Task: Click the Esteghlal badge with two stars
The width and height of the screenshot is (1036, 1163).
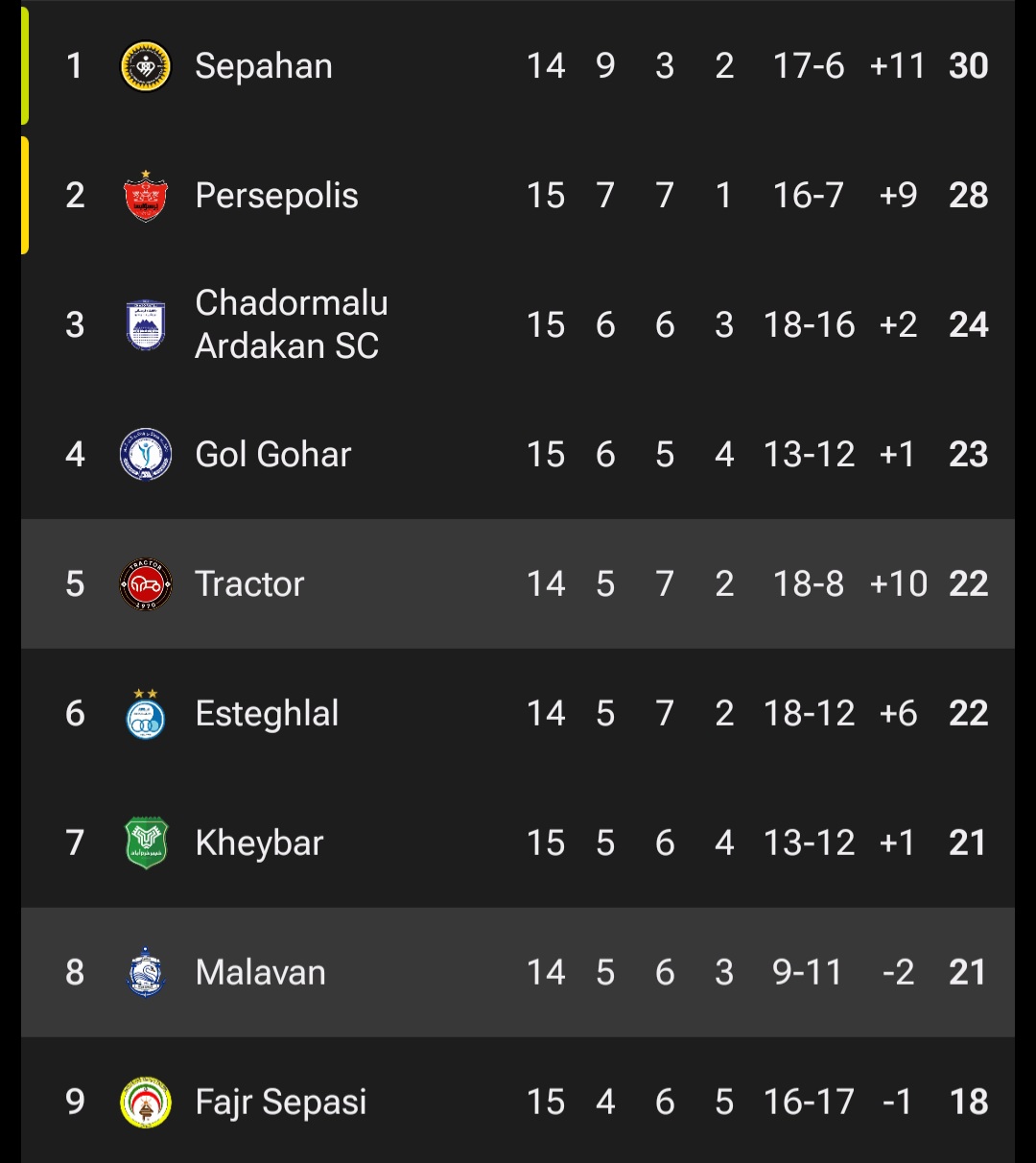Action: 146,713
